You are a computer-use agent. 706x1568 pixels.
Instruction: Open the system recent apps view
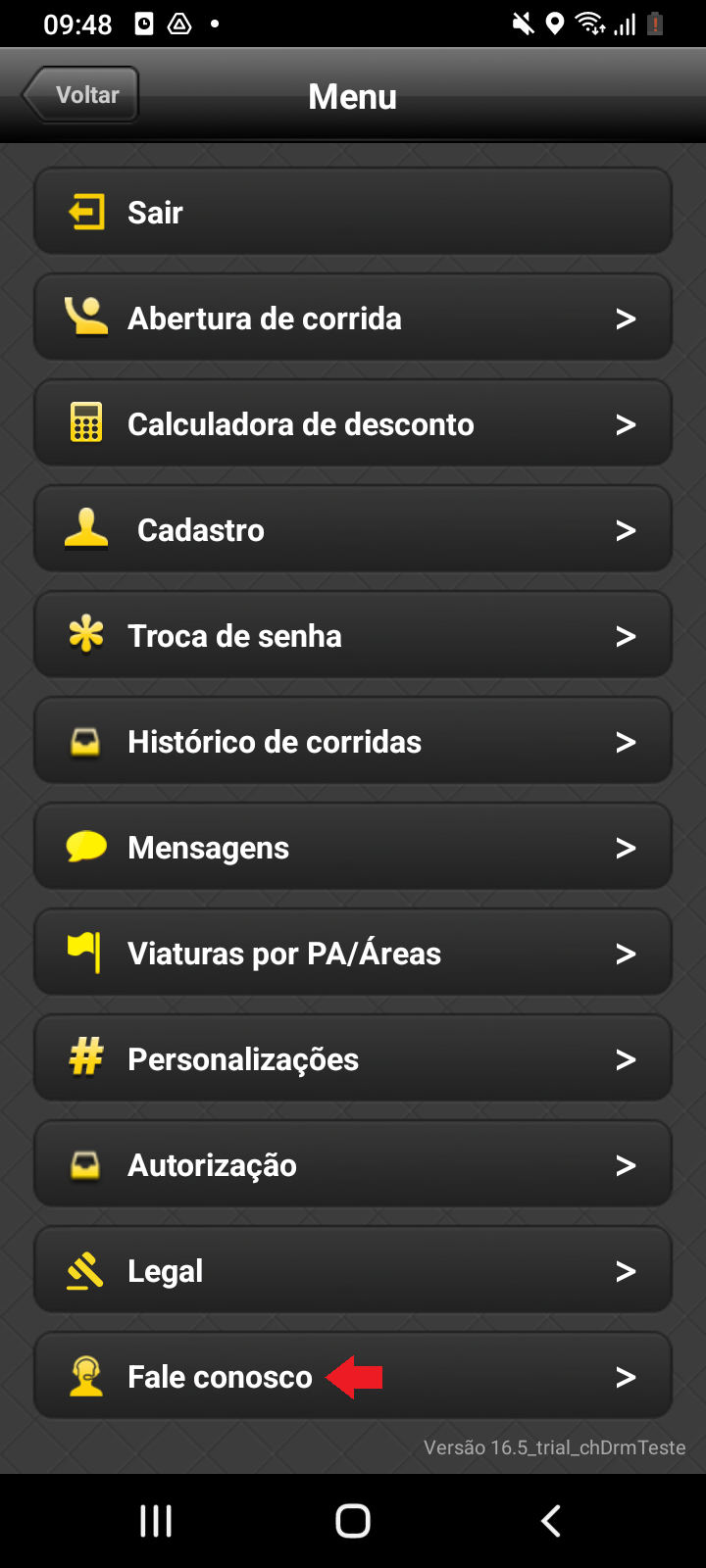click(156, 1521)
